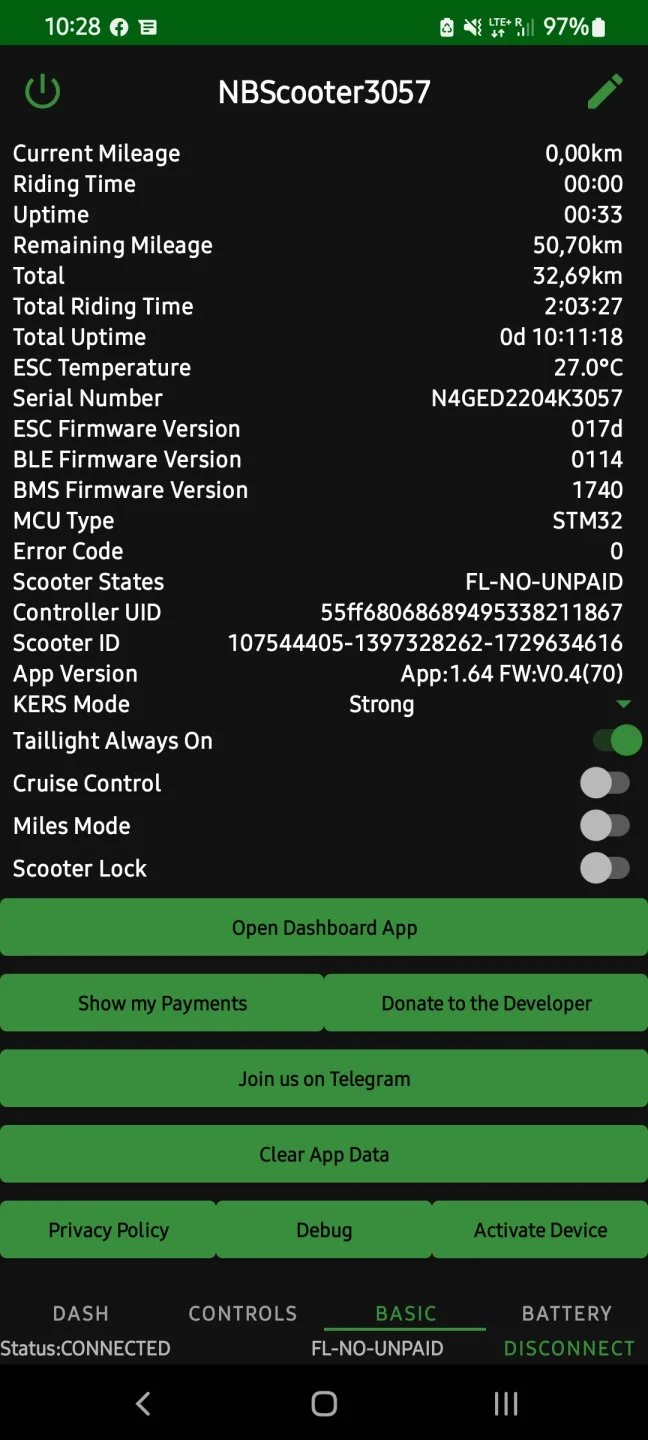648x1440 pixels.
Task: Switch to the CONTROLS tab
Action: pos(243,1313)
